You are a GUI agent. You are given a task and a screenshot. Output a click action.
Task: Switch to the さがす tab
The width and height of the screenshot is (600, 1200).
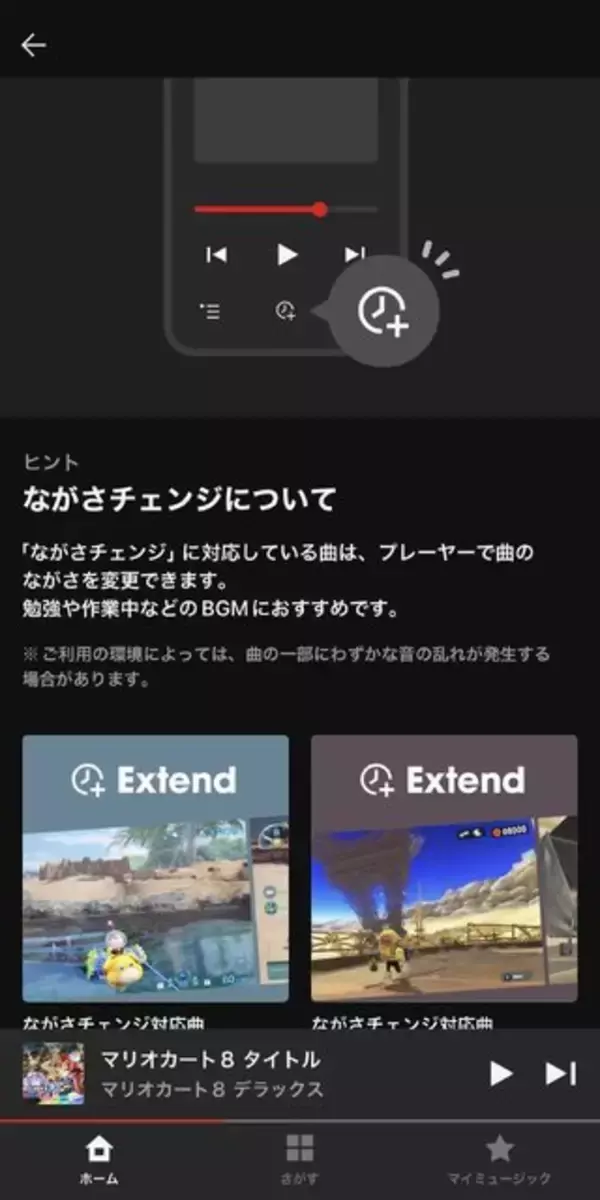[x=299, y=1160]
